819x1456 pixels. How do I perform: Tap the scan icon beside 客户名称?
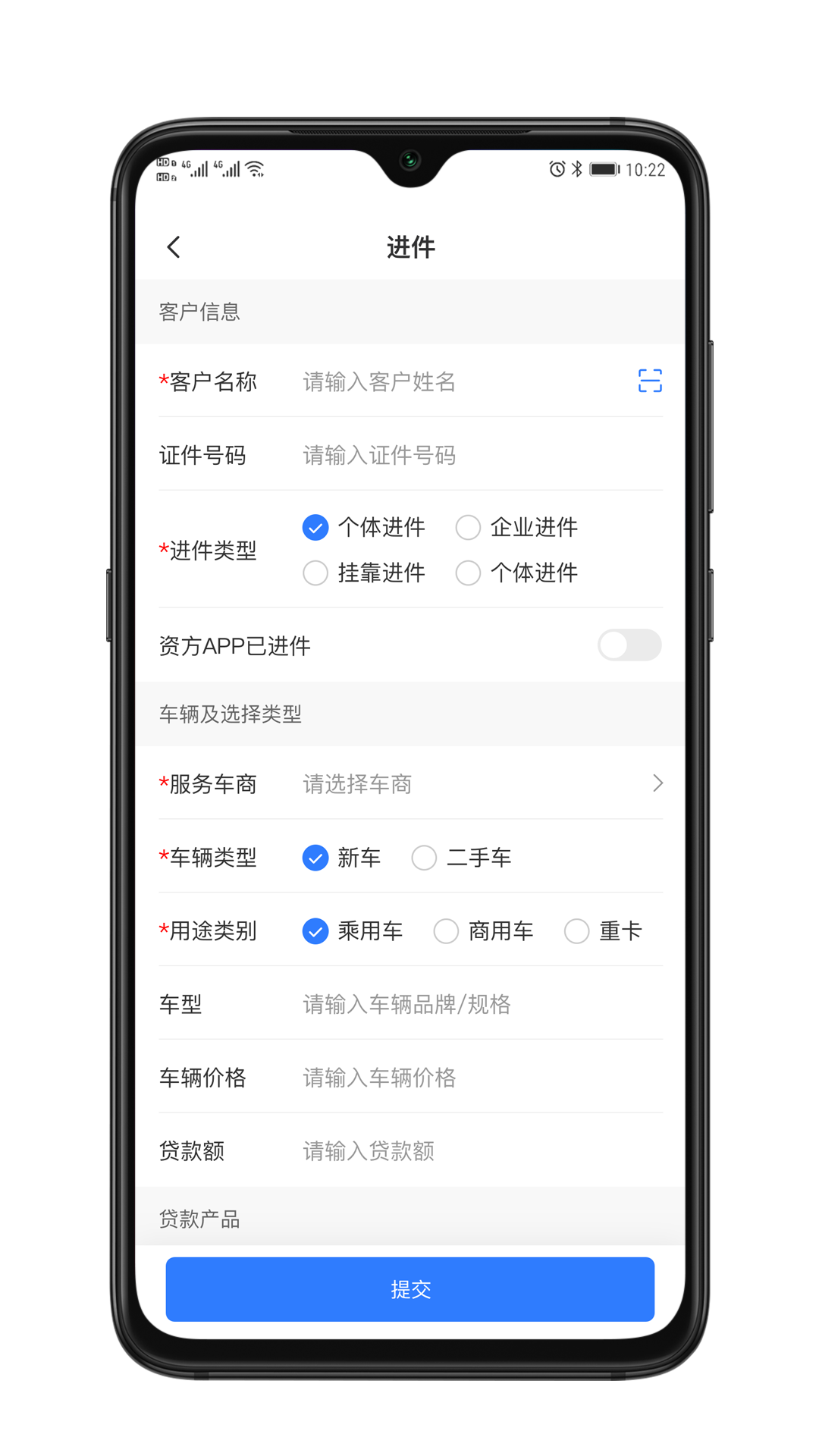650,381
